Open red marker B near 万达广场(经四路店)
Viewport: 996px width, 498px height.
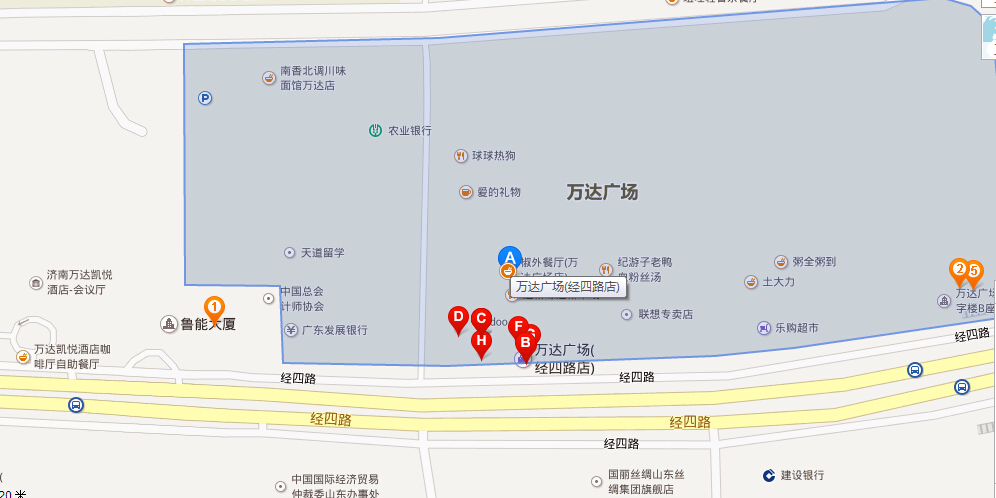pos(525,344)
